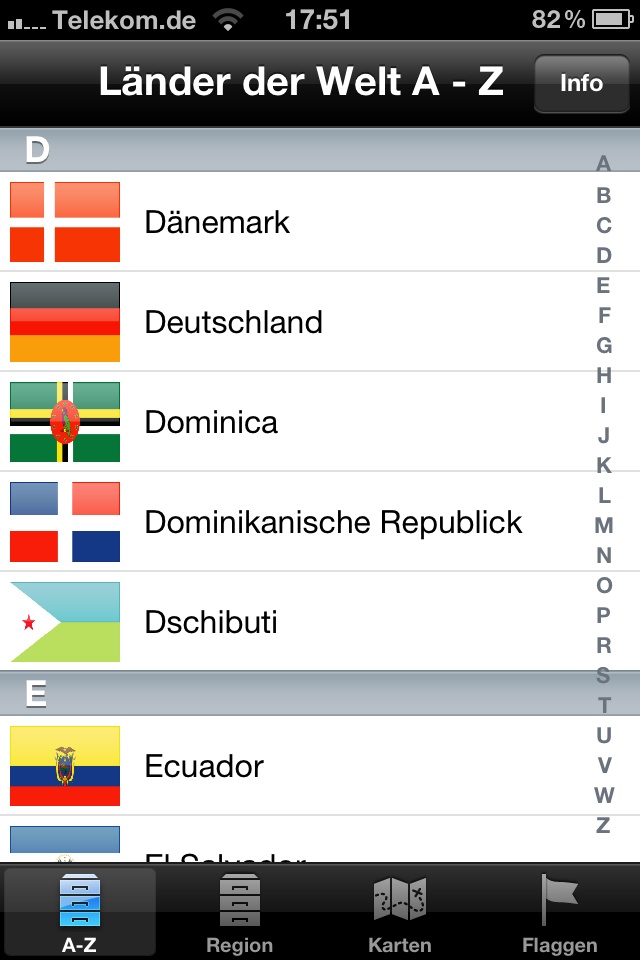Image resolution: width=640 pixels, height=960 pixels.
Task: Open the Info button
Action: [581, 83]
